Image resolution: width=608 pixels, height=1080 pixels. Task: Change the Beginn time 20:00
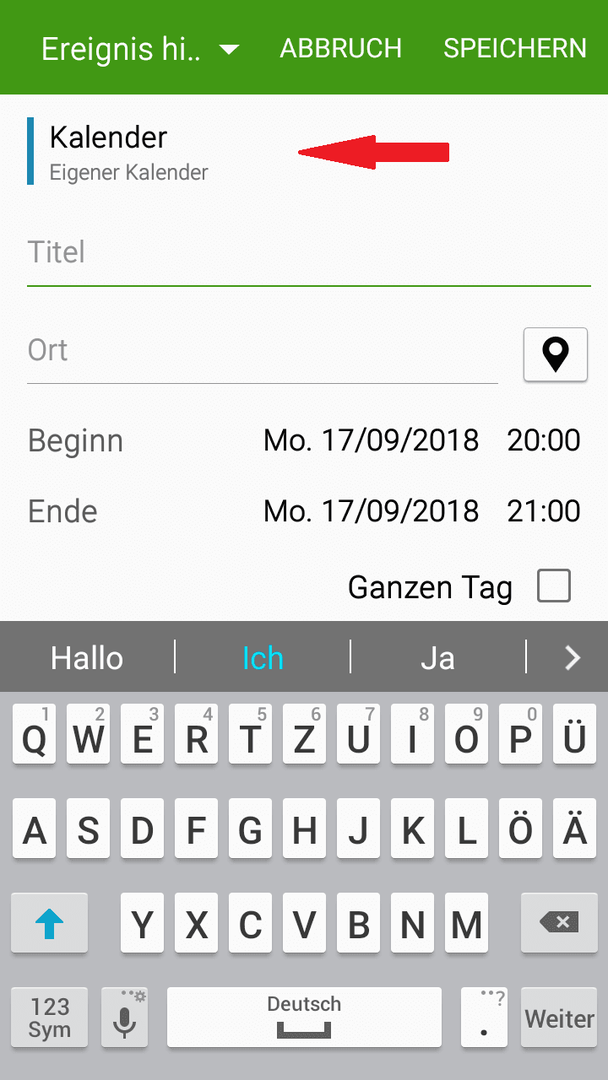coord(543,440)
